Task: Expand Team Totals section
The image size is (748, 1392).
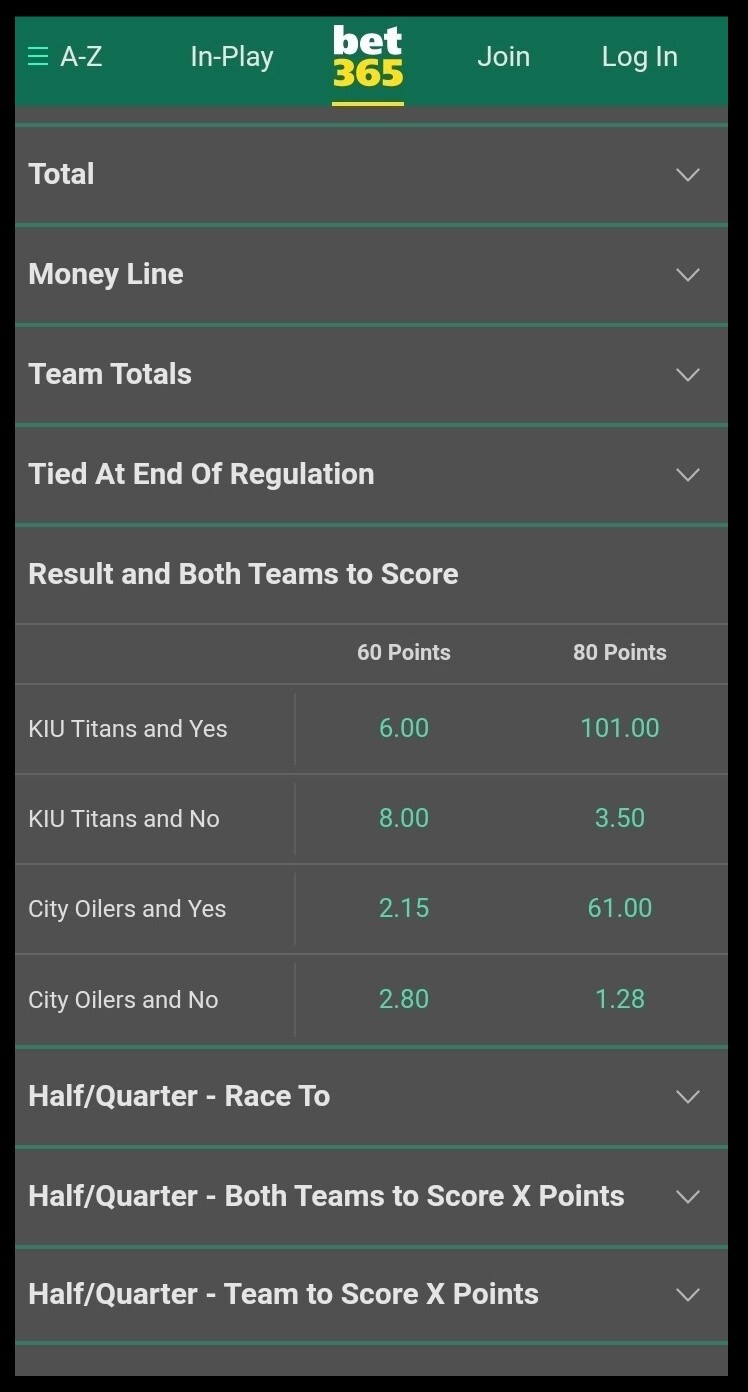Action: click(371, 374)
